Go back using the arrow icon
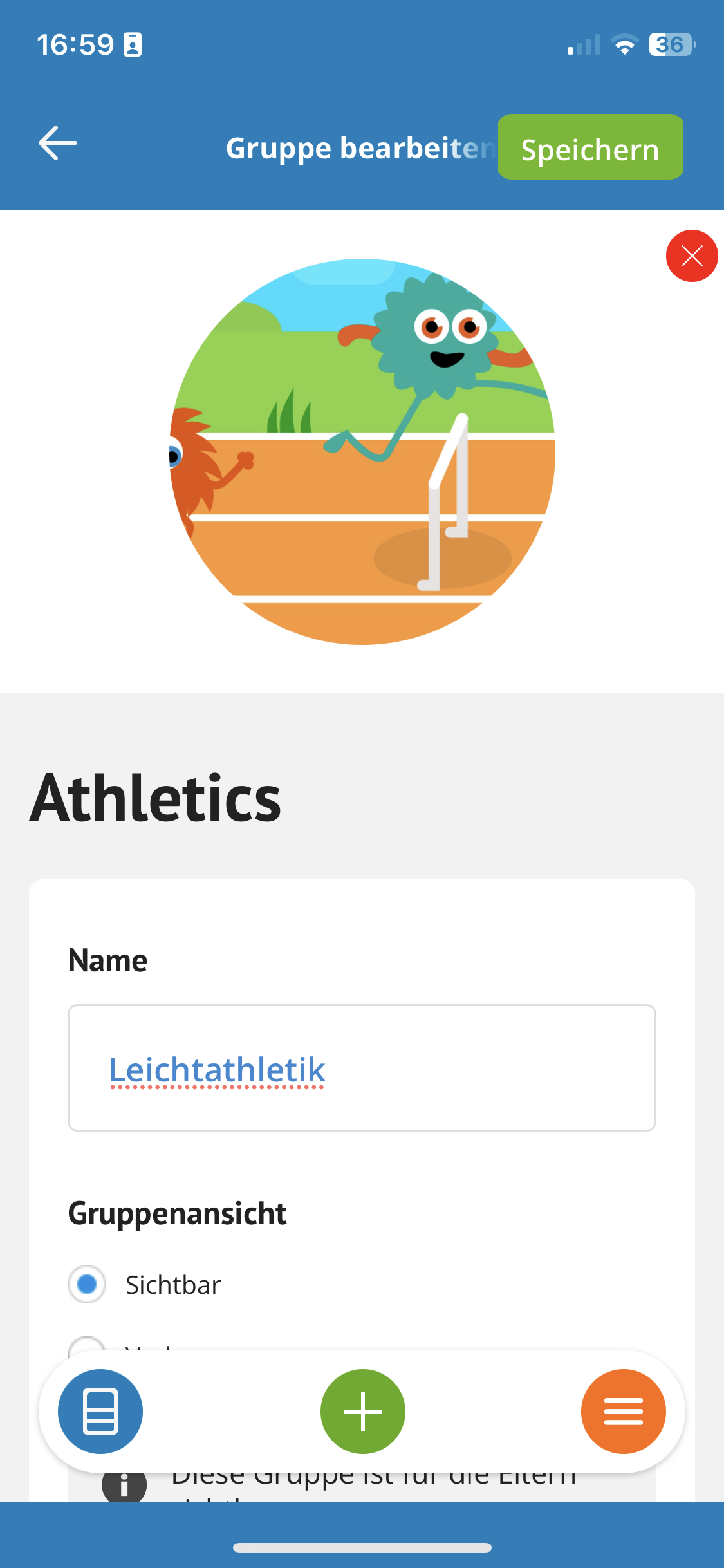The height and width of the screenshot is (1568, 724). tap(58, 143)
